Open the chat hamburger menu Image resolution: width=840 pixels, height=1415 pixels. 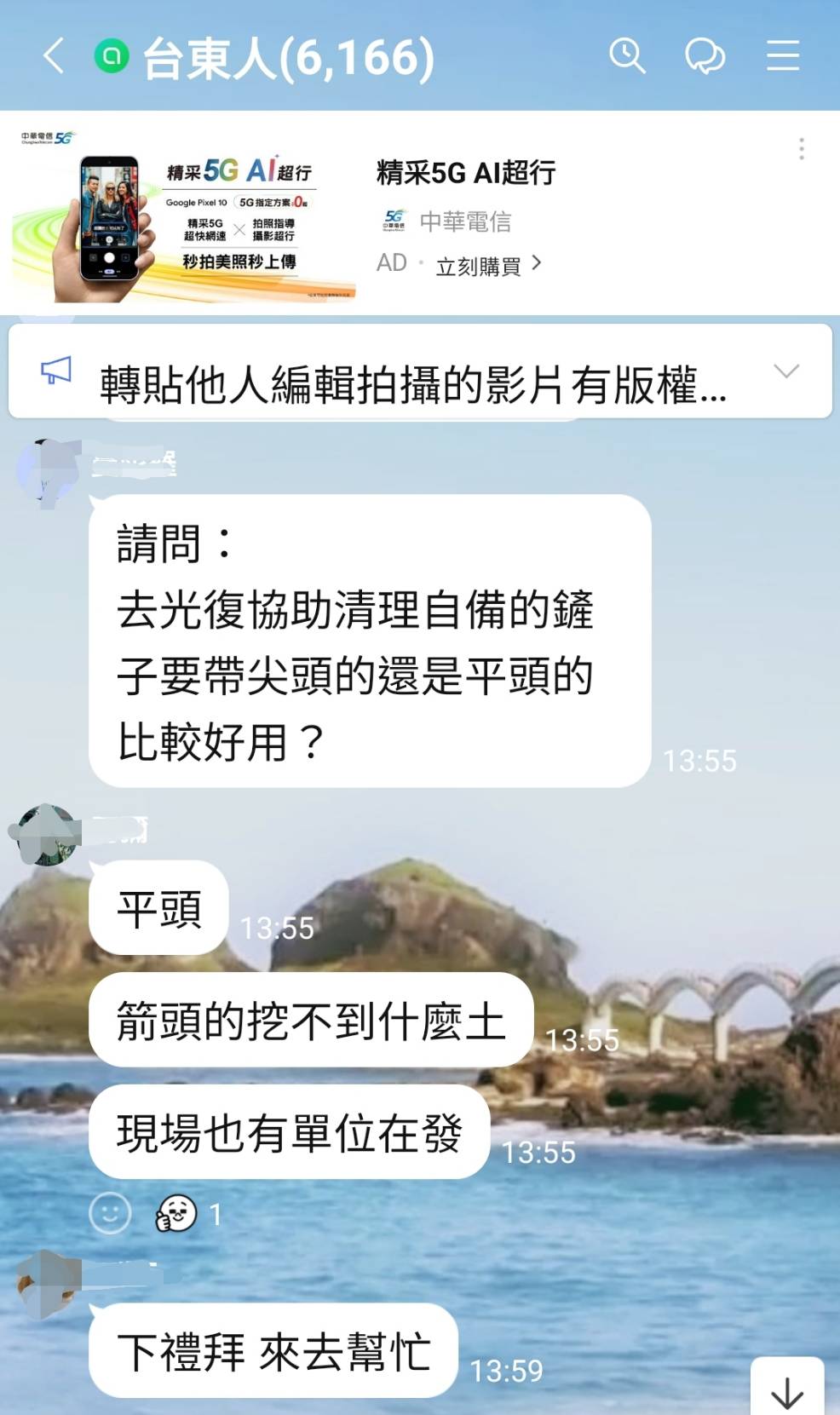(x=782, y=56)
